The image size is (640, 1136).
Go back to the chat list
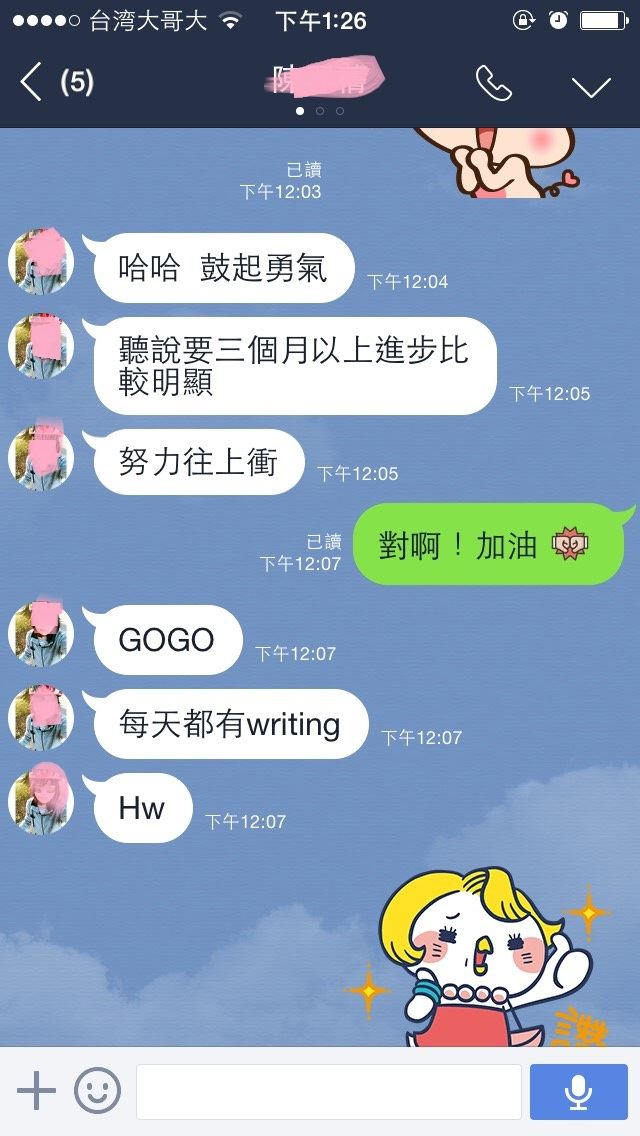32,82
